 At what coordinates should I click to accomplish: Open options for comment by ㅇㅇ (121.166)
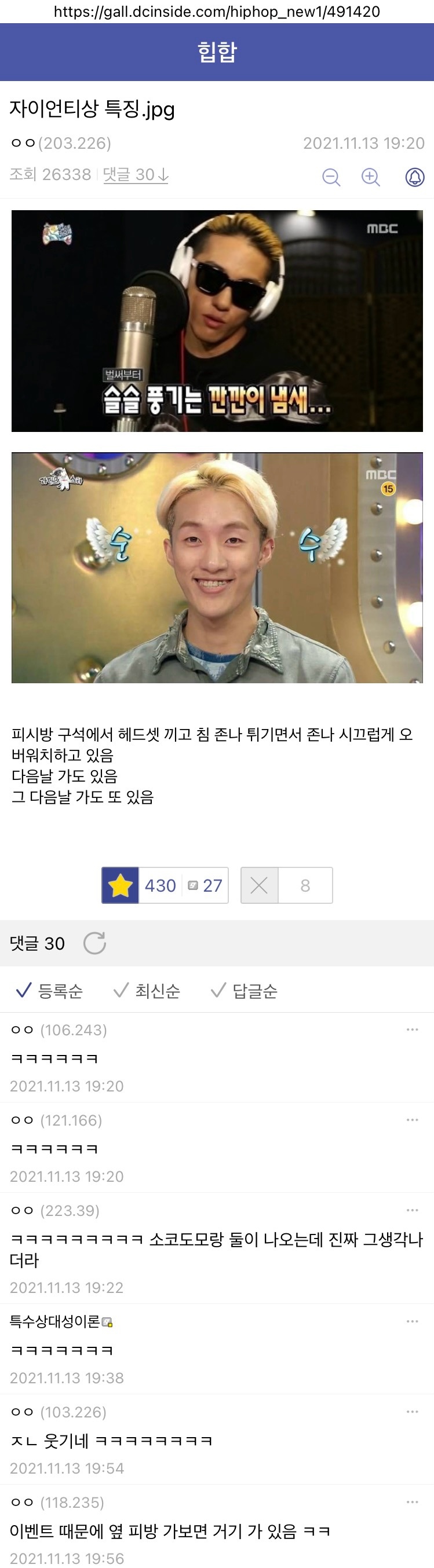tap(412, 1119)
